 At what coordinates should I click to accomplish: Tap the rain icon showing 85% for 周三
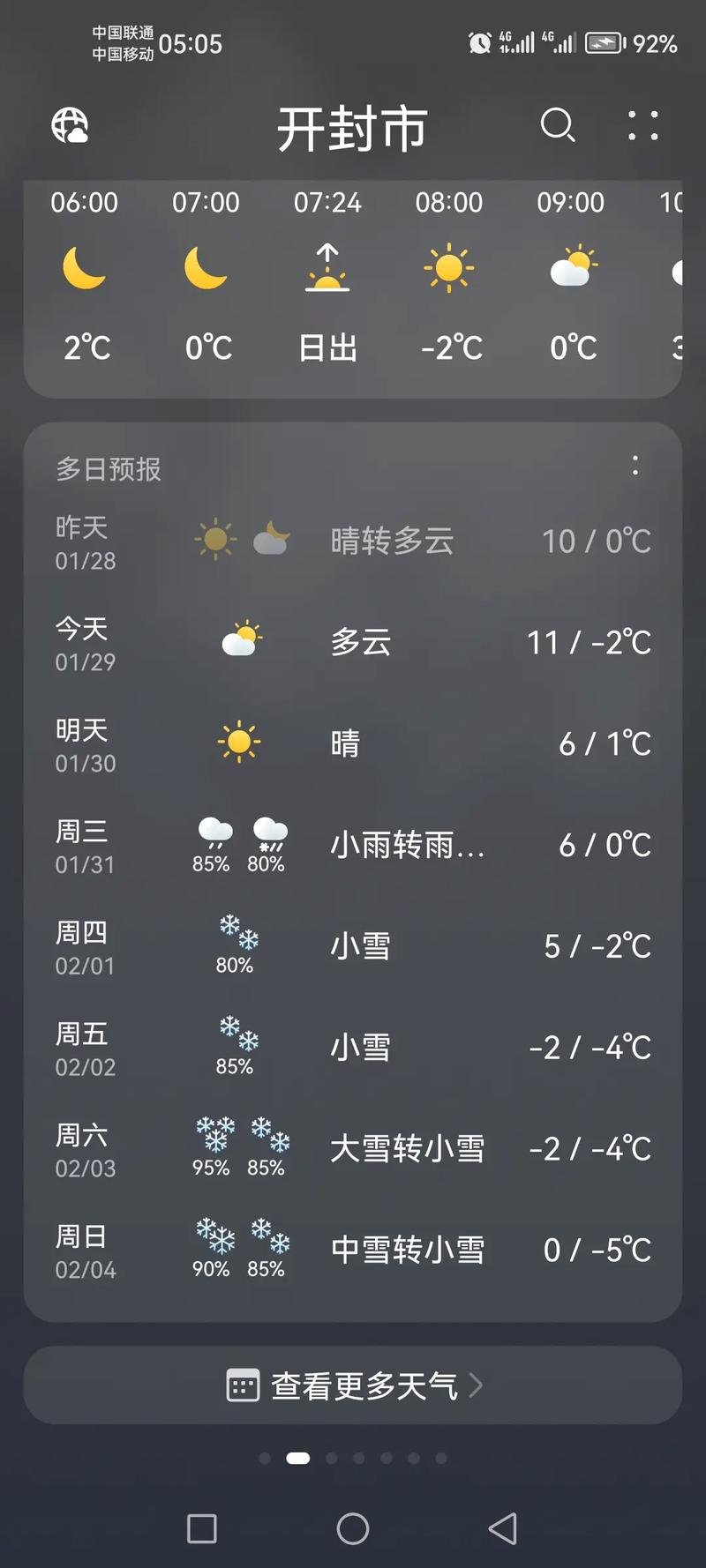(211, 832)
